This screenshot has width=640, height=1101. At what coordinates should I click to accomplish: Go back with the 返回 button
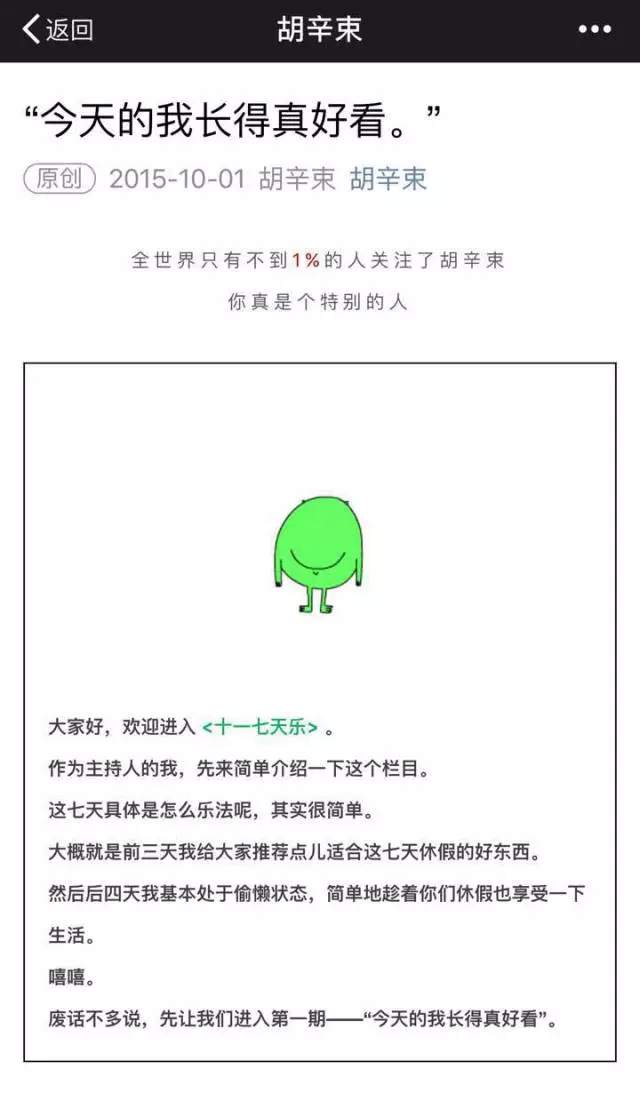tap(58, 29)
